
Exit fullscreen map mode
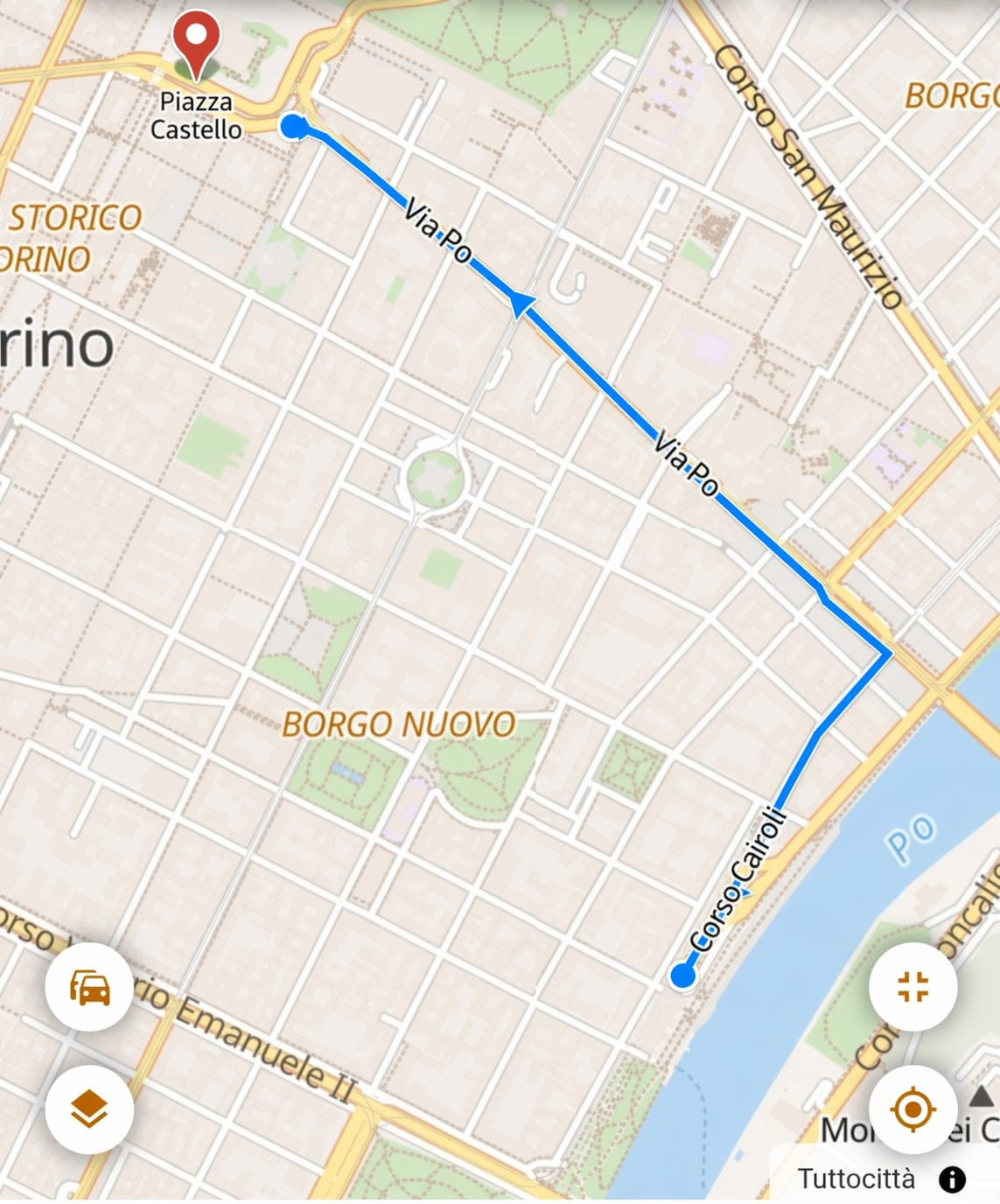tap(913, 987)
